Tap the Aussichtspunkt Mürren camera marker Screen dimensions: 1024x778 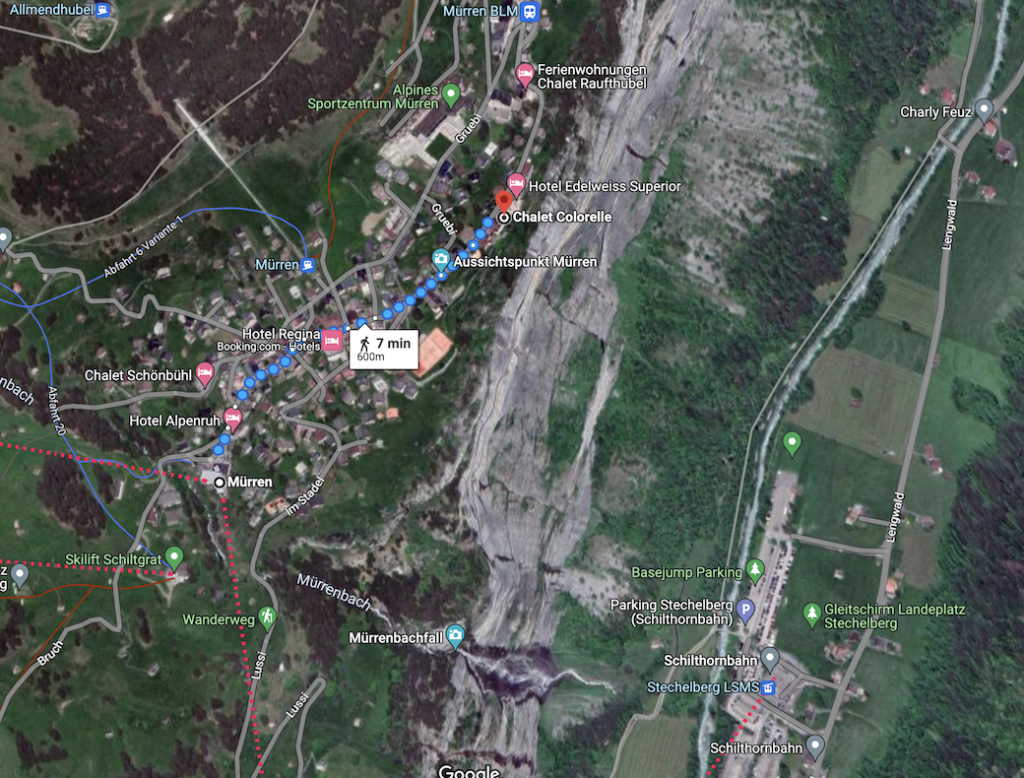pos(440,260)
